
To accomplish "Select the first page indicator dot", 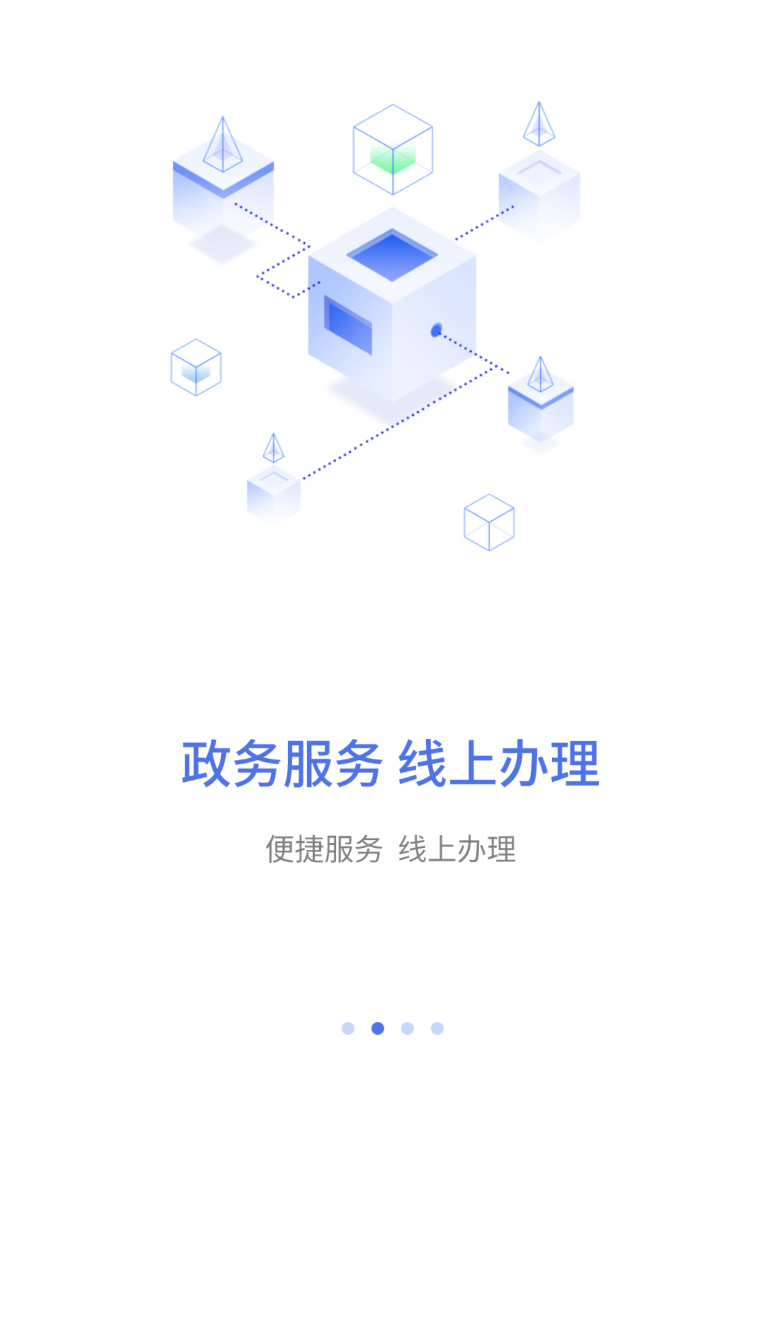I will coord(348,1028).
